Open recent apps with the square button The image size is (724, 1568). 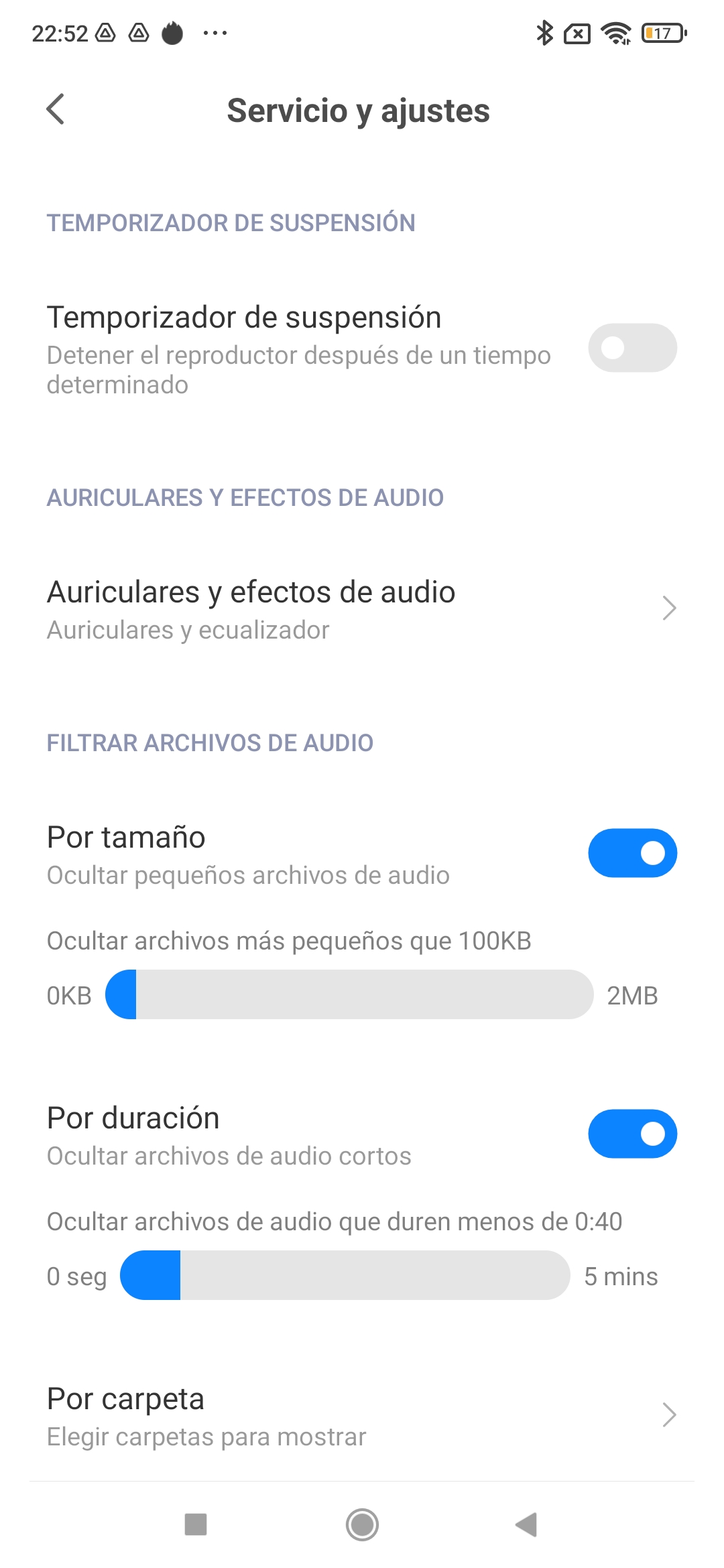point(196,1524)
